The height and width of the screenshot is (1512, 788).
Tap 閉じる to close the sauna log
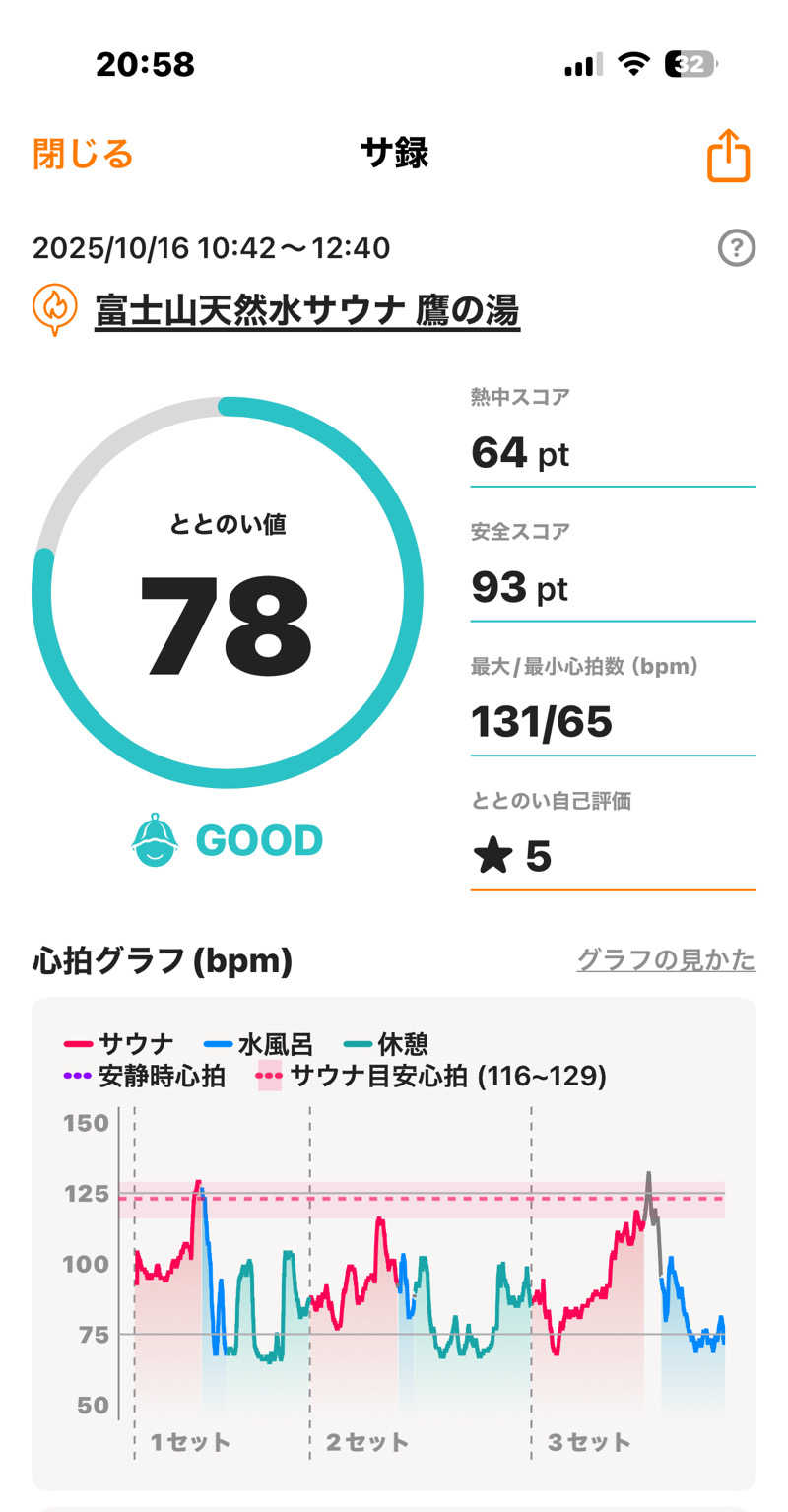click(x=83, y=155)
